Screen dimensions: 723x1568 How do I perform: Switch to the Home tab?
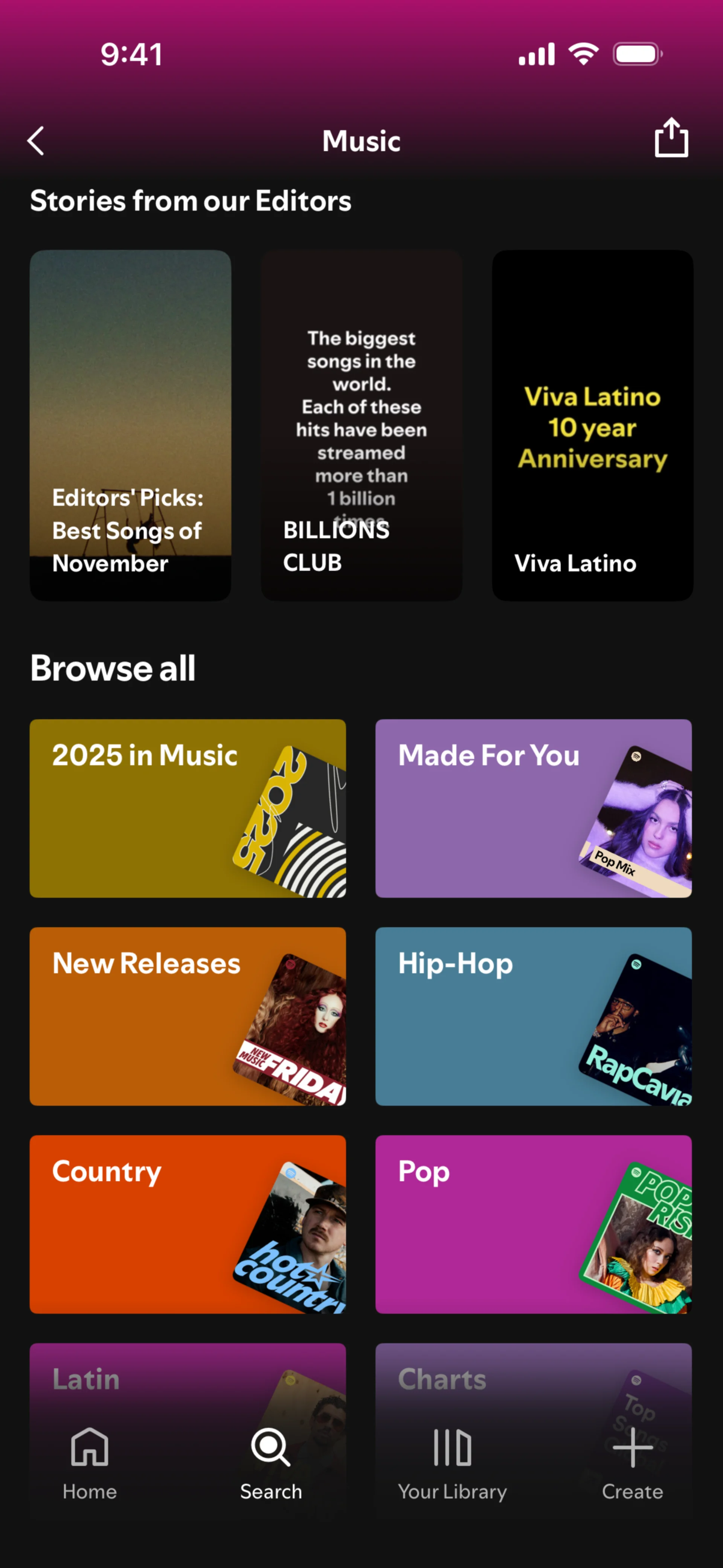coord(90,1464)
